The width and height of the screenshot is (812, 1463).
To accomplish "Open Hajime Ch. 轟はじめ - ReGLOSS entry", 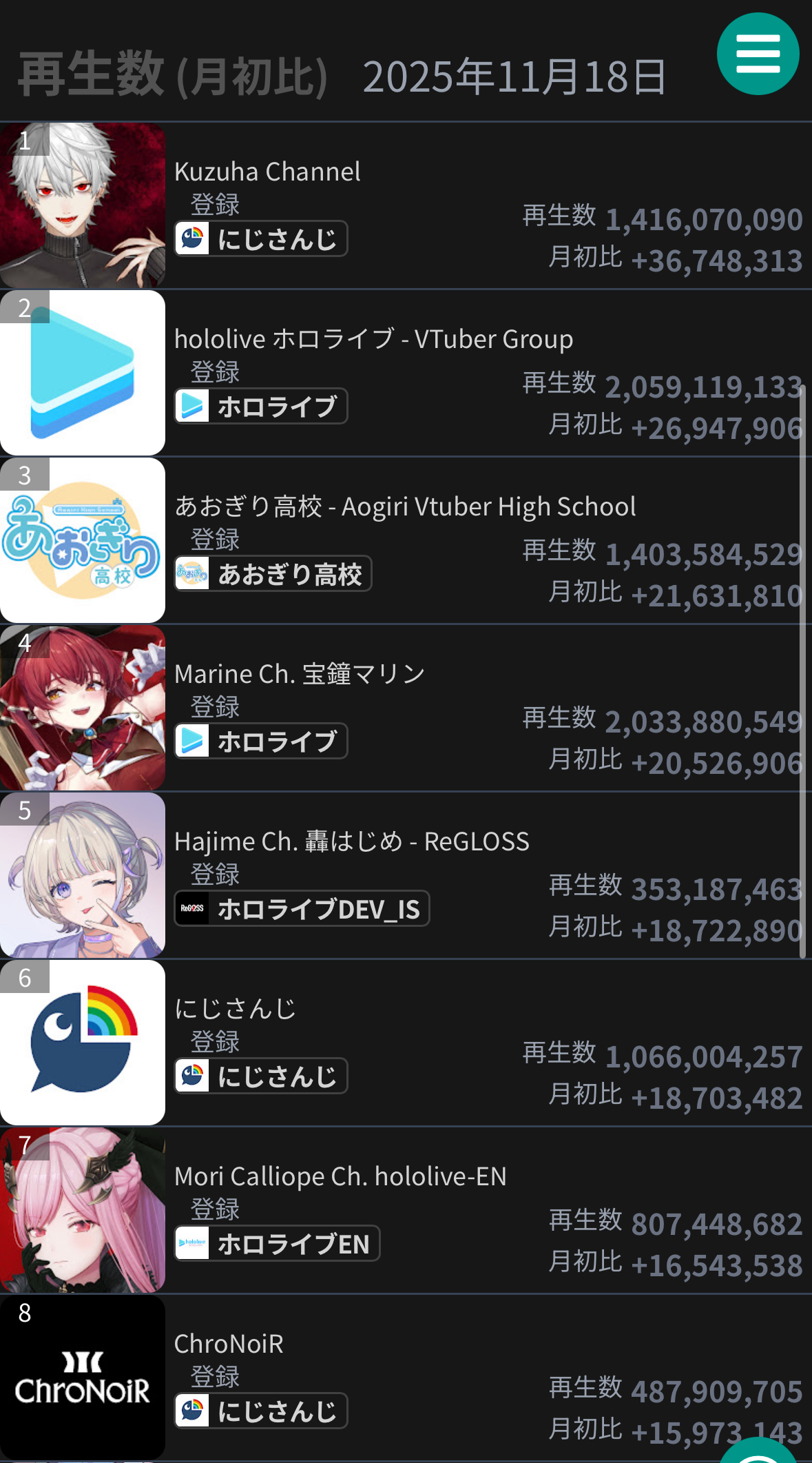I will click(x=351, y=841).
